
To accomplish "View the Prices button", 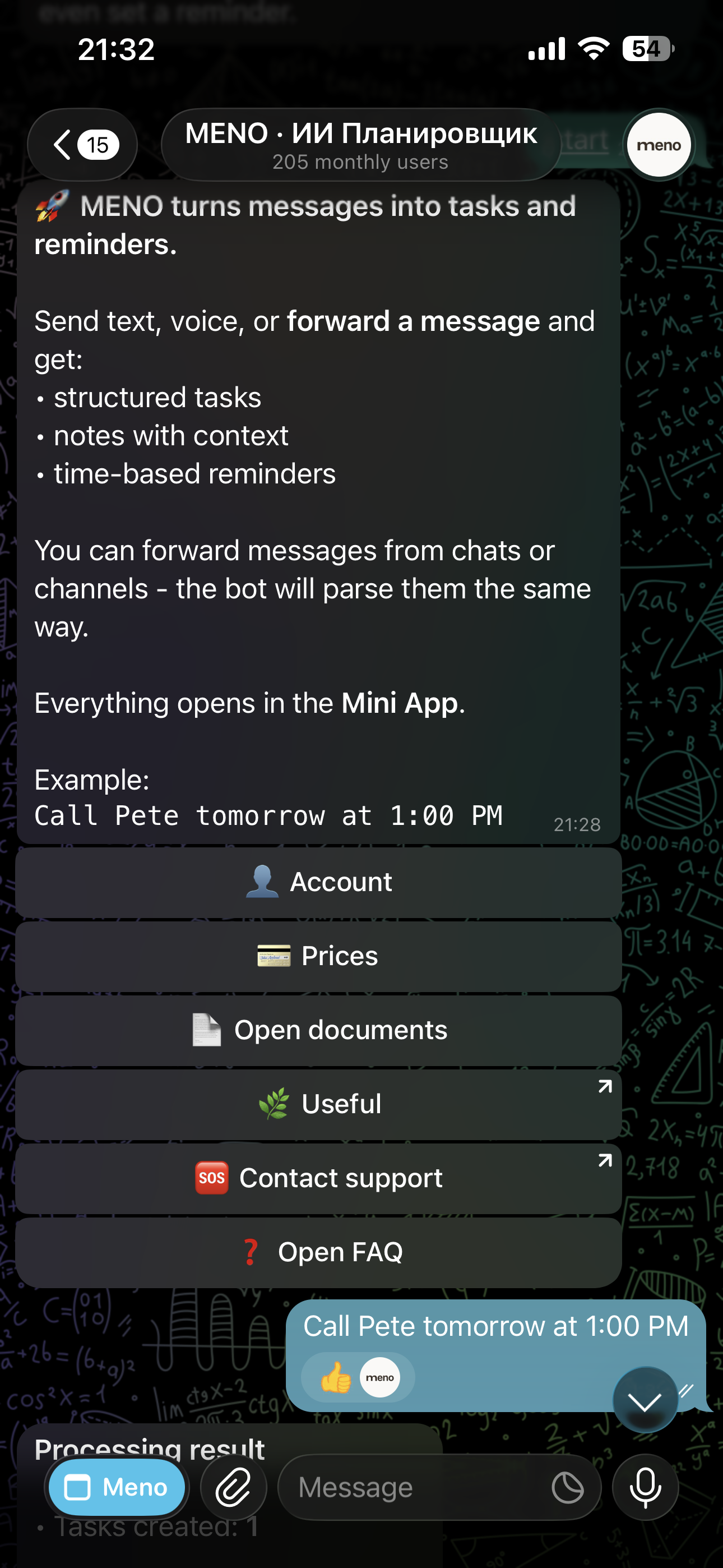I will 318,956.
